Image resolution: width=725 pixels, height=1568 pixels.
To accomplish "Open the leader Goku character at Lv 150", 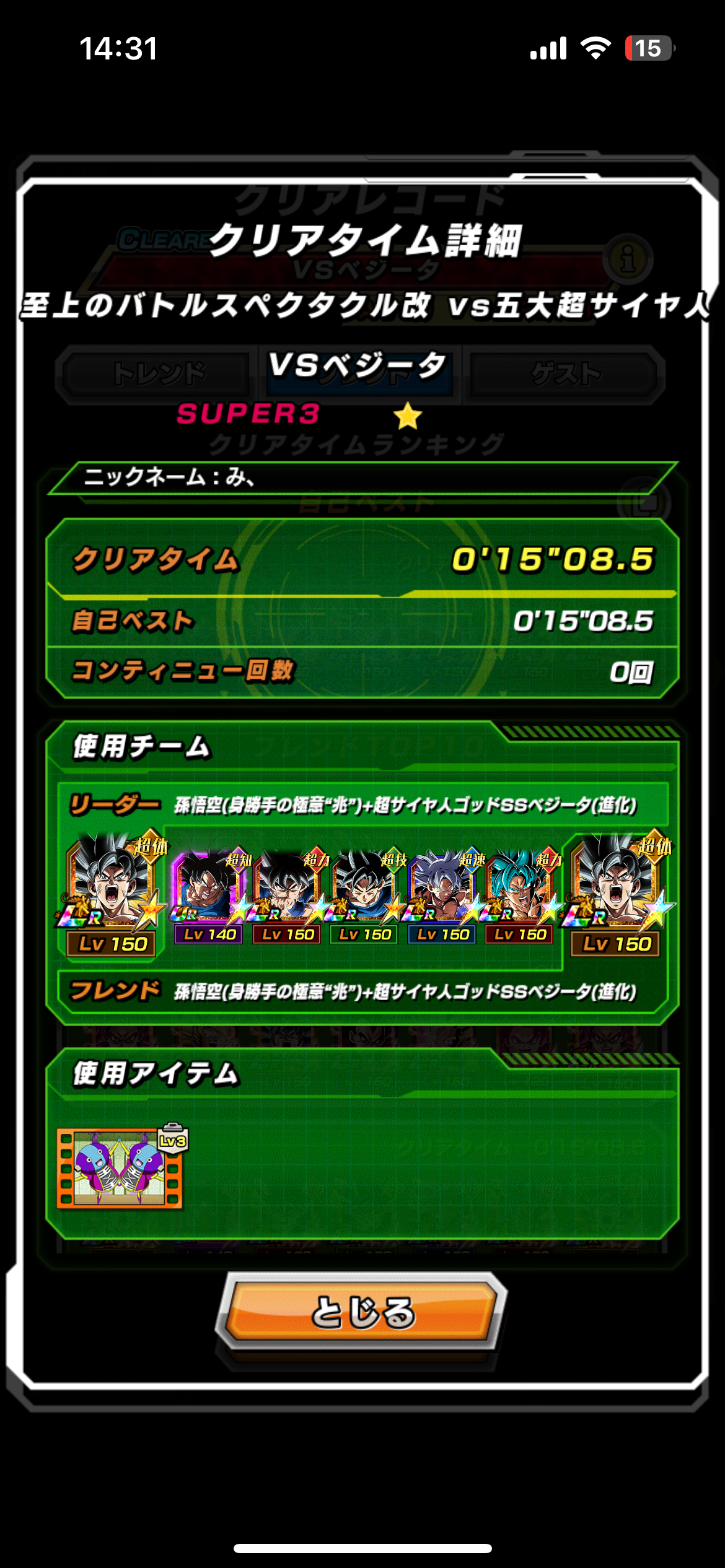I will [x=112, y=892].
